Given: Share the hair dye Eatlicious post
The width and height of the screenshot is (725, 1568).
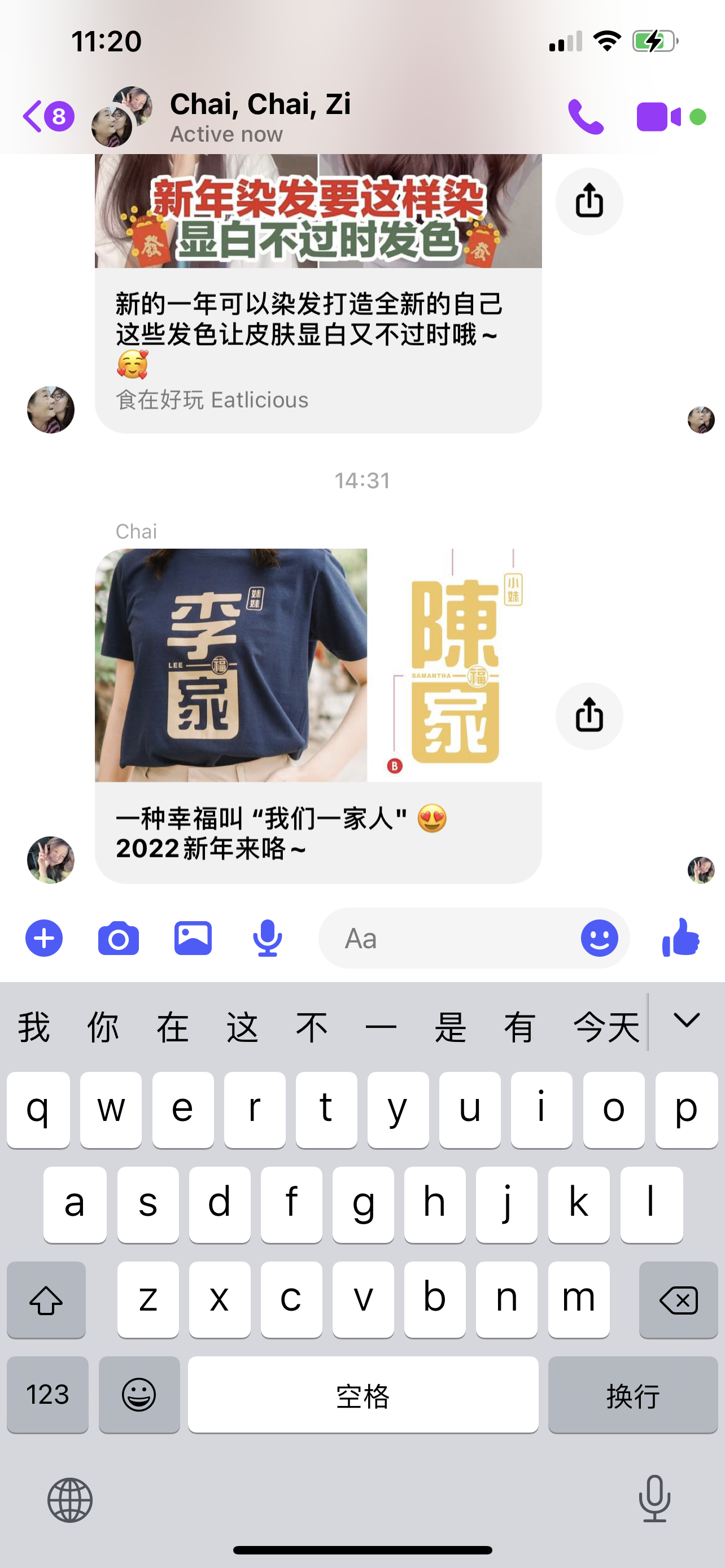Looking at the screenshot, I should [589, 201].
